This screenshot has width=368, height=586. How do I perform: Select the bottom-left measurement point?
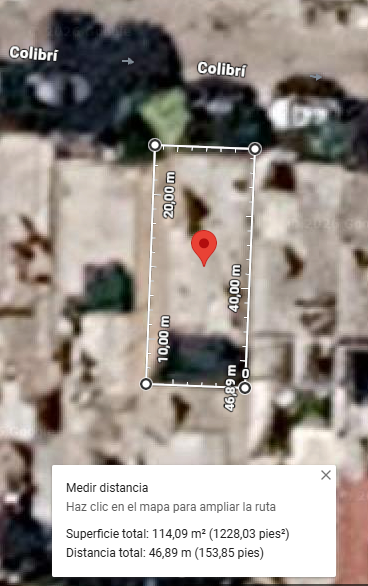pyautogui.click(x=146, y=384)
